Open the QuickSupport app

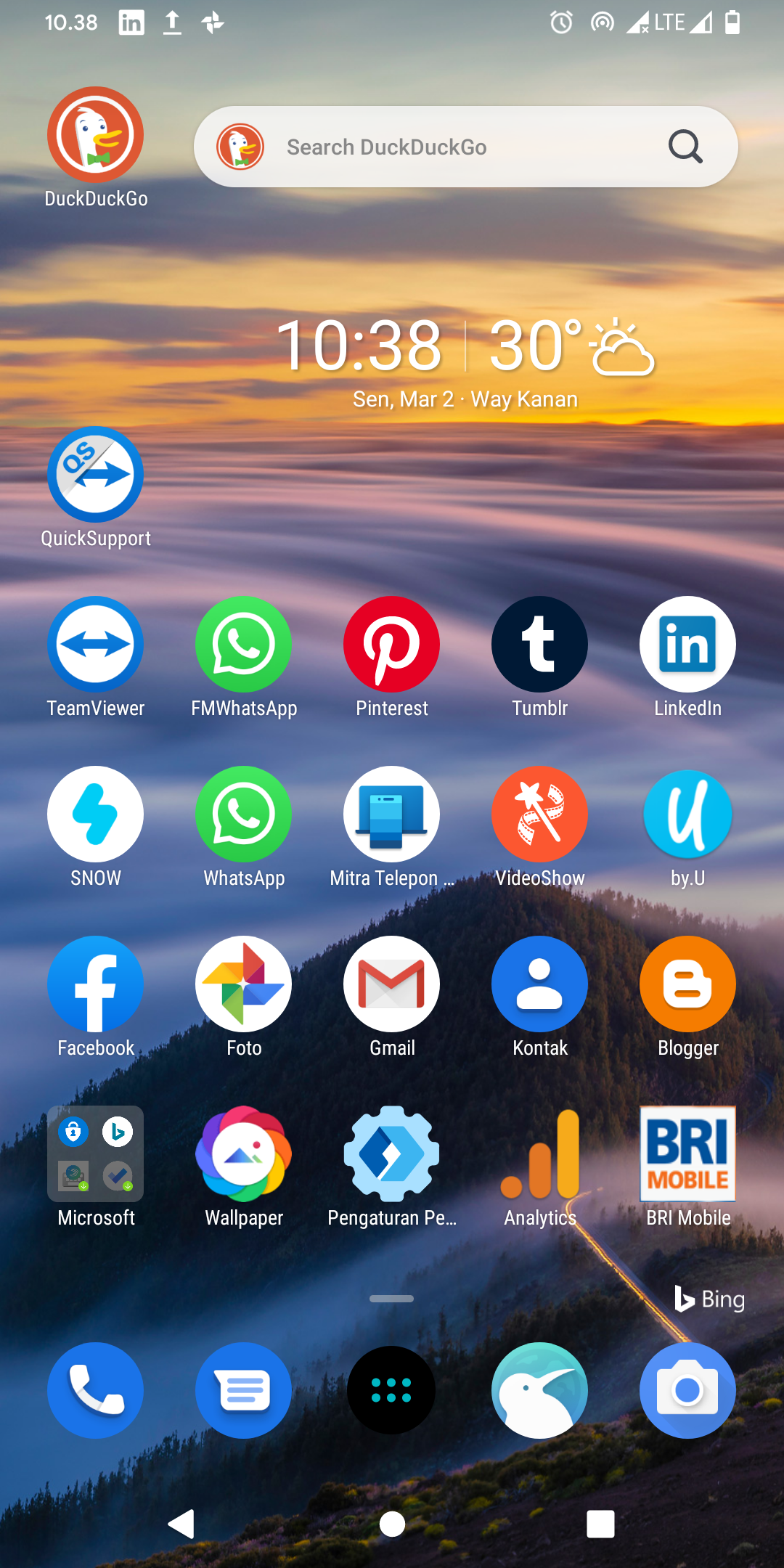[x=95, y=475]
